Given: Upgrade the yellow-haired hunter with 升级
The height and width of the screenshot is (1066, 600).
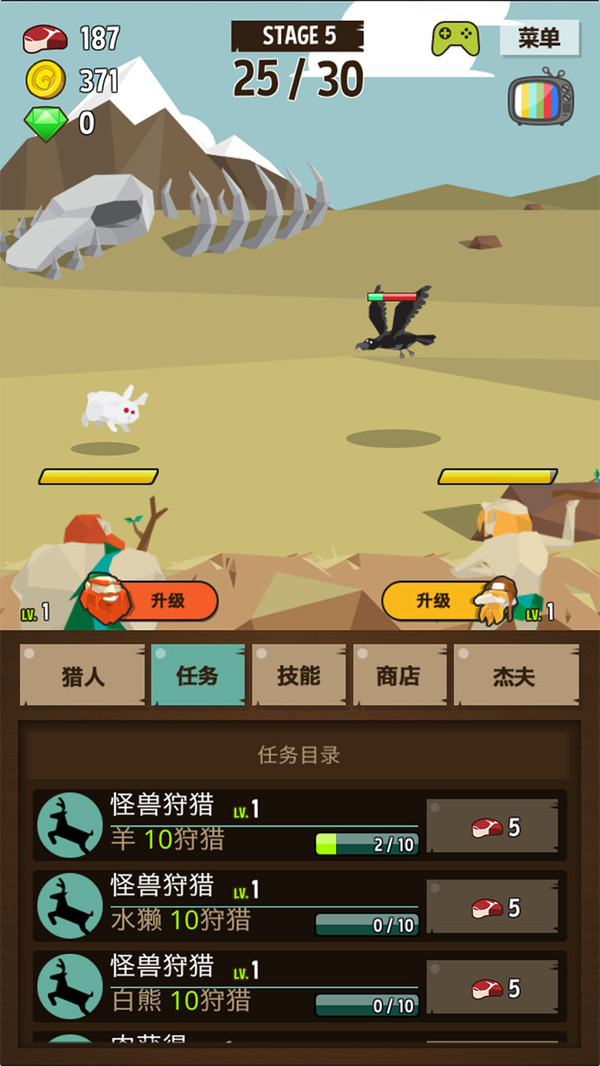Looking at the screenshot, I should click(x=433, y=601).
